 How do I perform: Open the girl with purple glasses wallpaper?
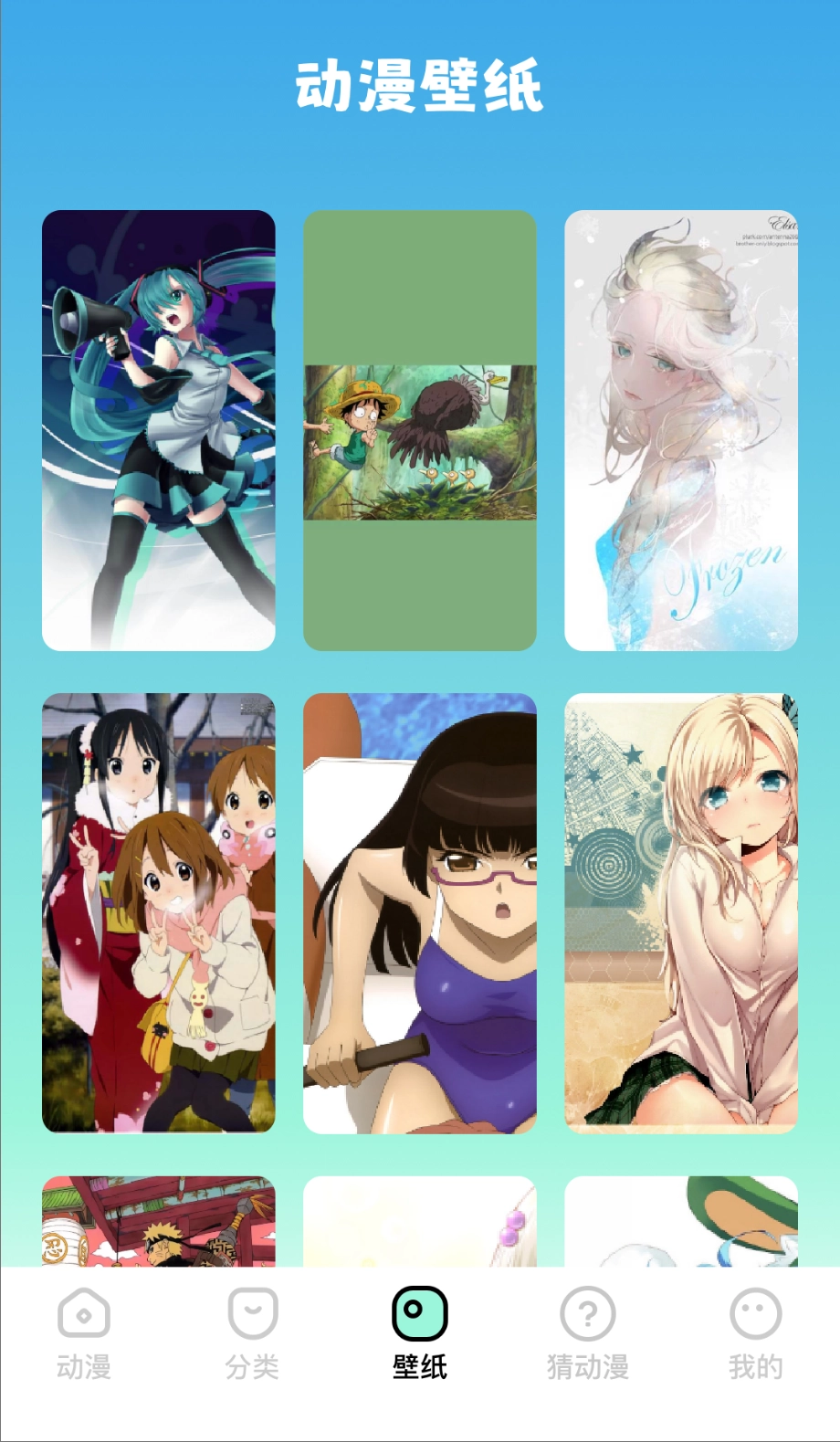pos(419,912)
